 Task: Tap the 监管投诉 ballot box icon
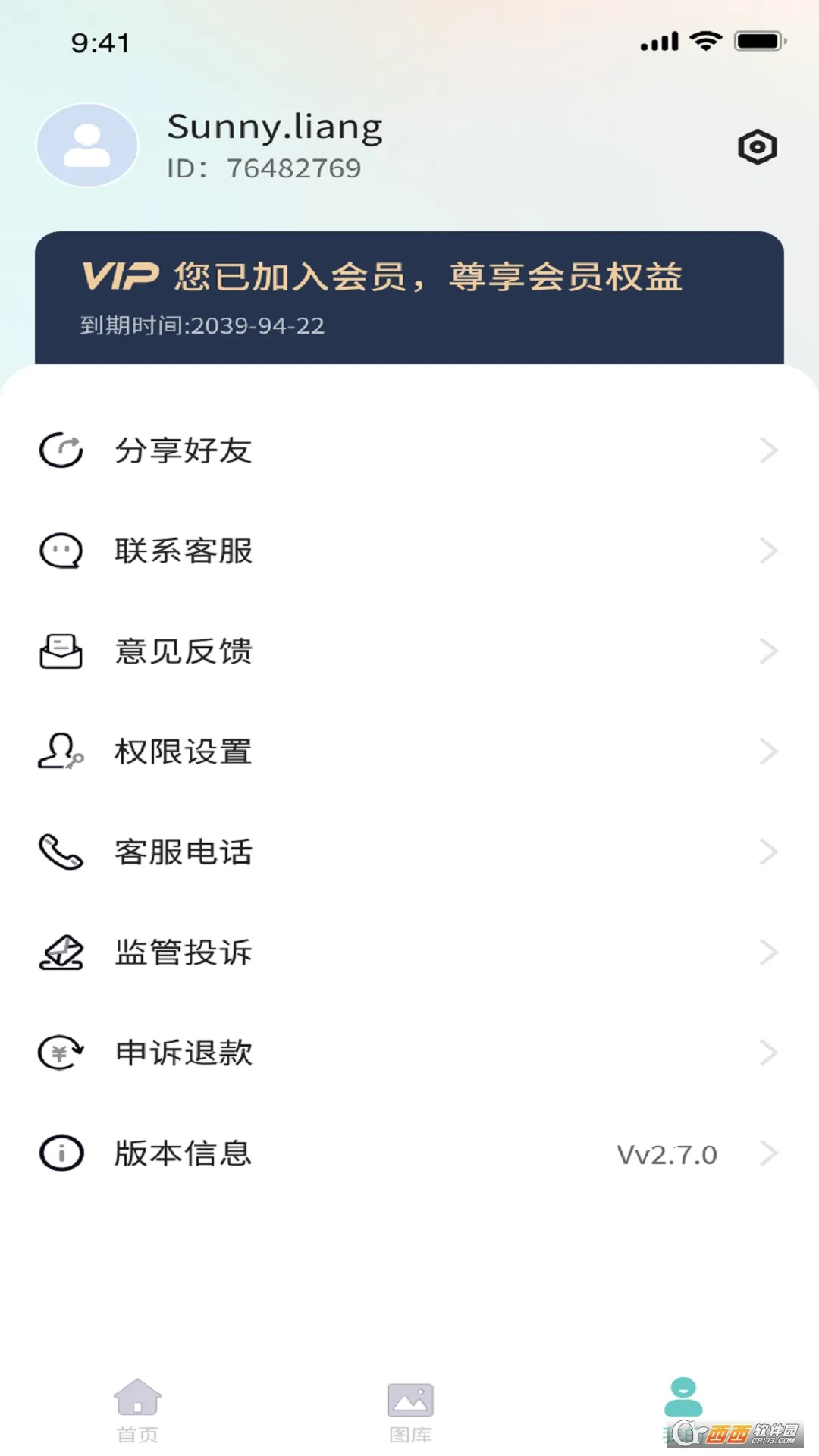[x=61, y=952]
